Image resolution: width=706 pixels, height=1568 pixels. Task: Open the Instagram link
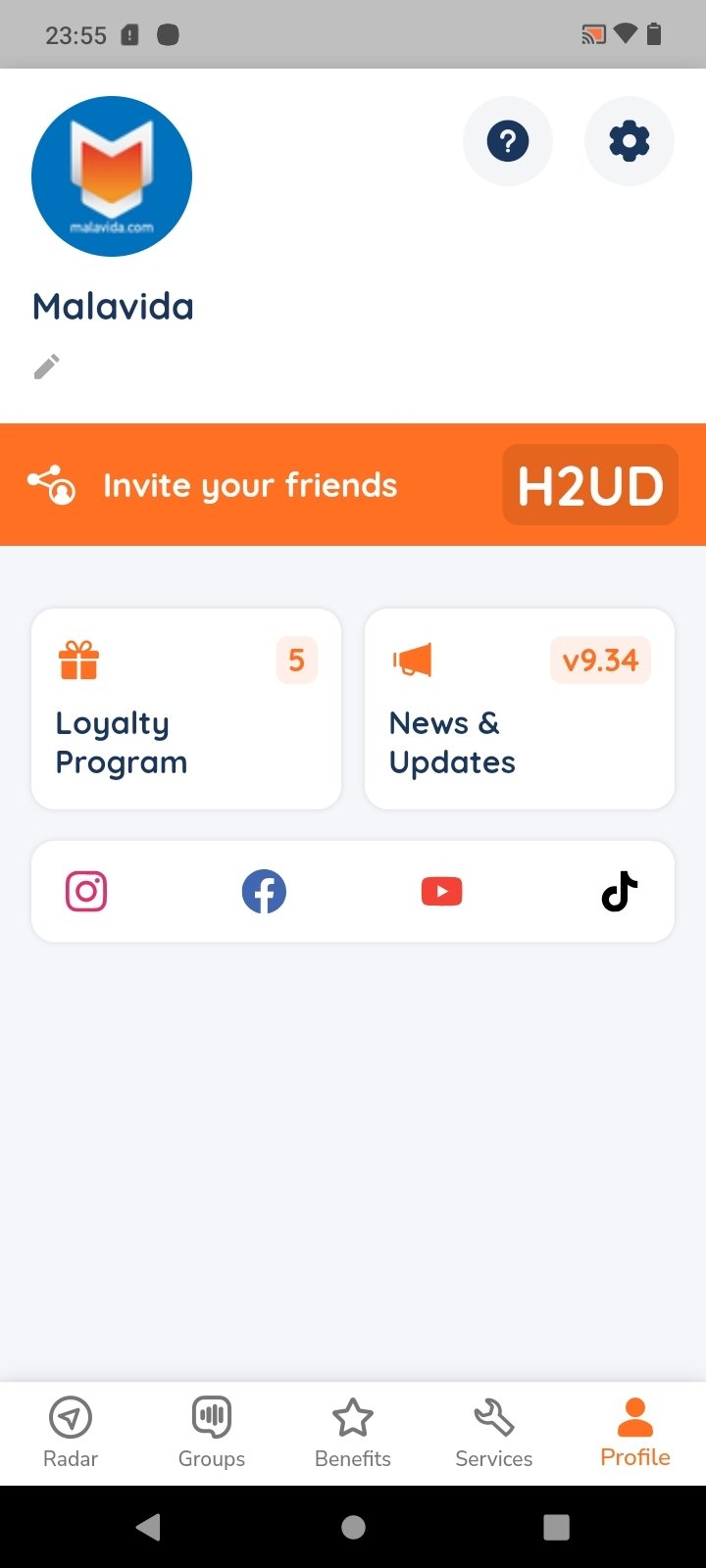[x=86, y=892]
